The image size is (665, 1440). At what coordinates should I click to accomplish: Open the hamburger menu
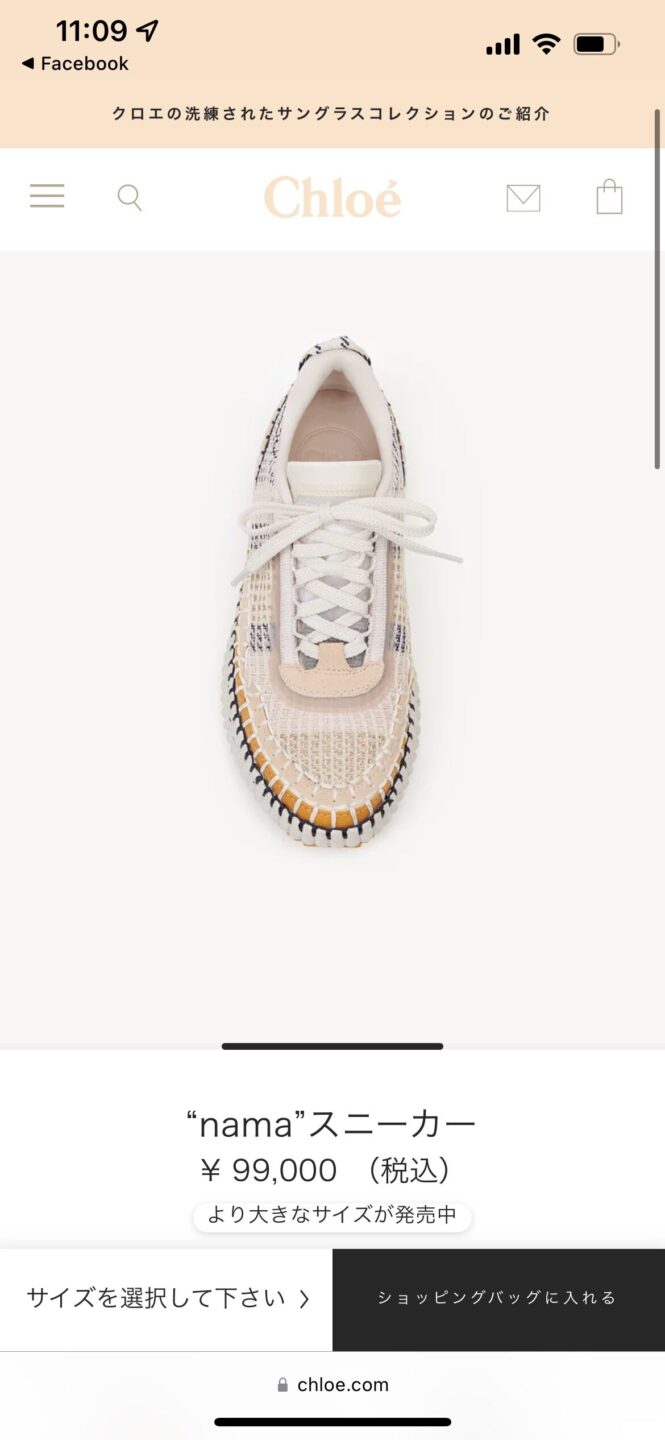click(47, 196)
